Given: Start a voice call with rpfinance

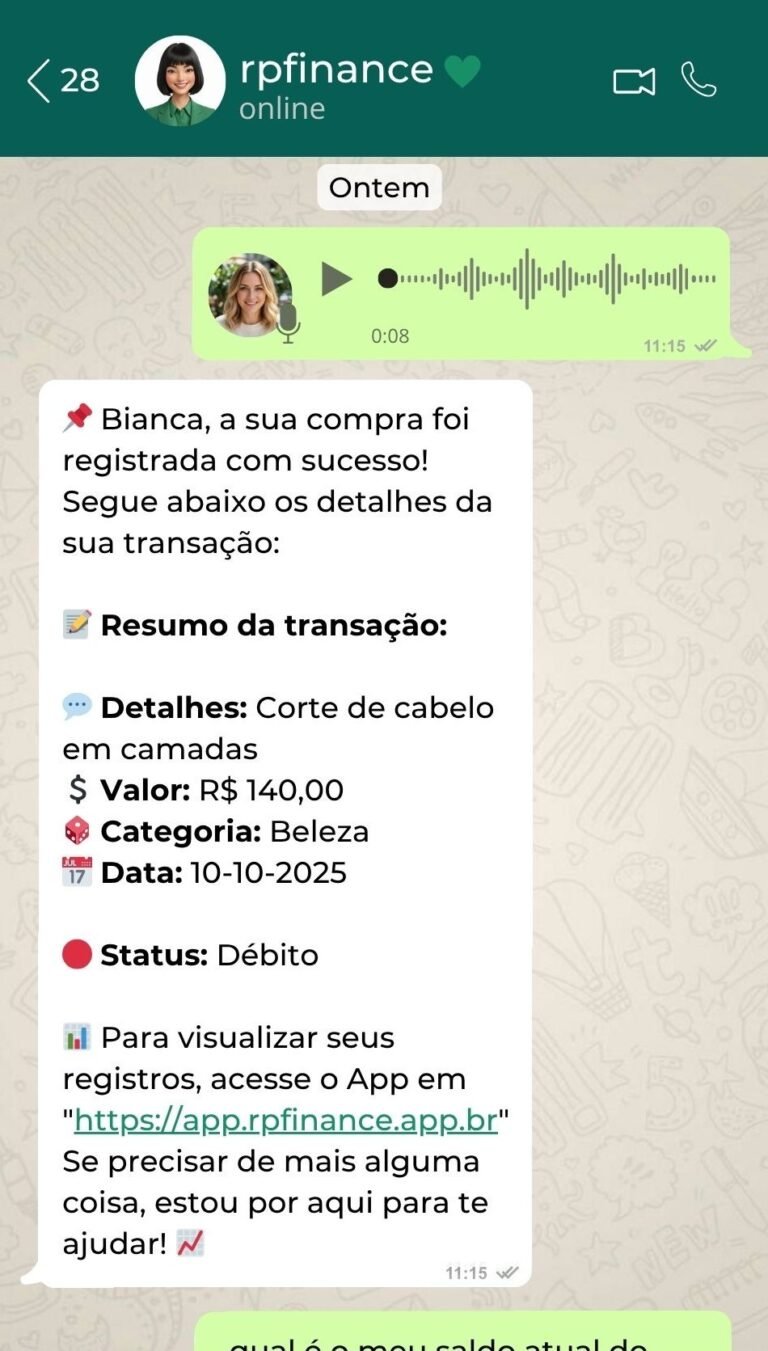Looking at the screenshot, I should click(x=700, y=79).
